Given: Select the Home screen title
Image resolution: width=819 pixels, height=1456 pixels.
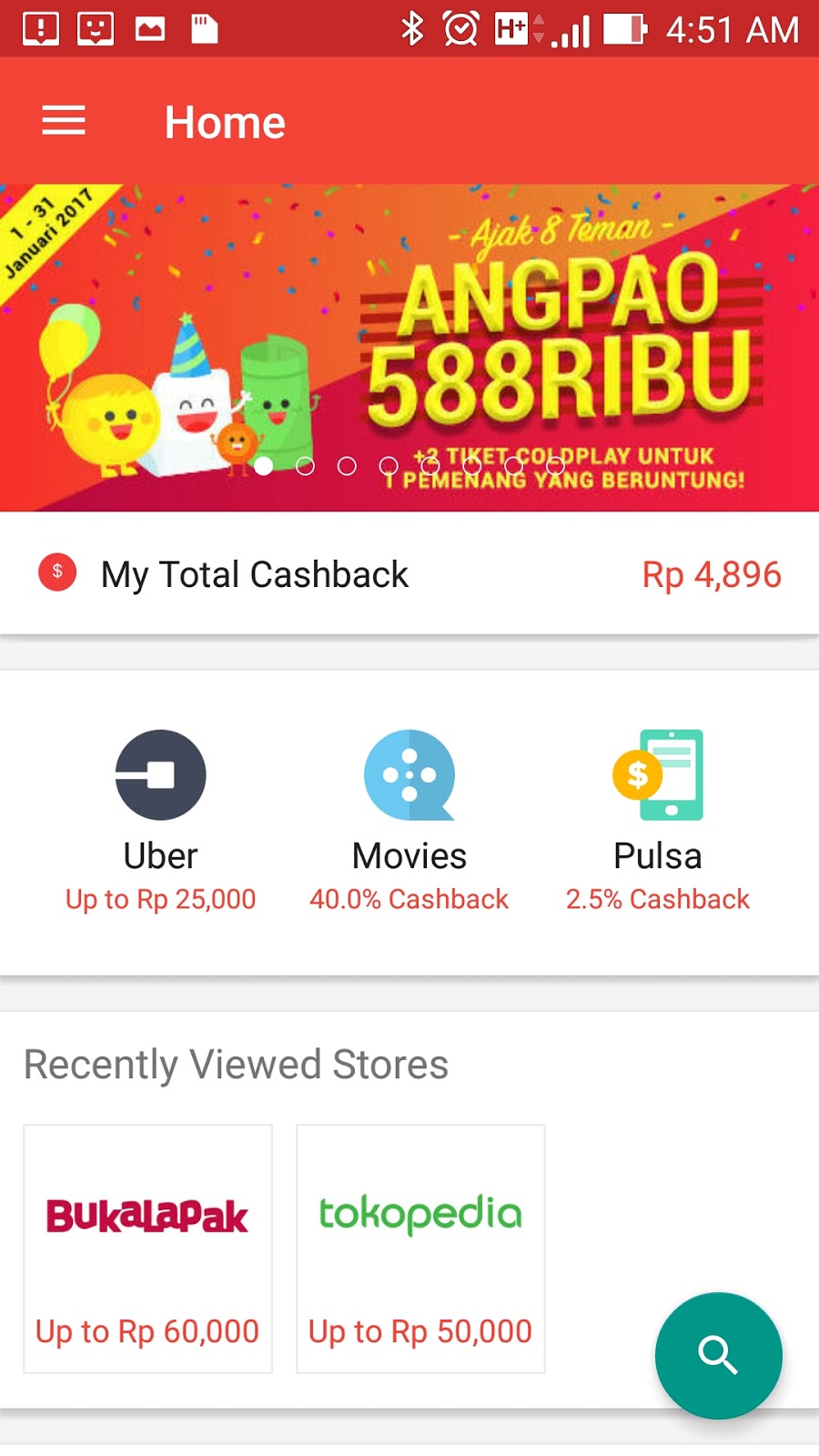Looking at the screenshot, I should (x=225, y=121).
